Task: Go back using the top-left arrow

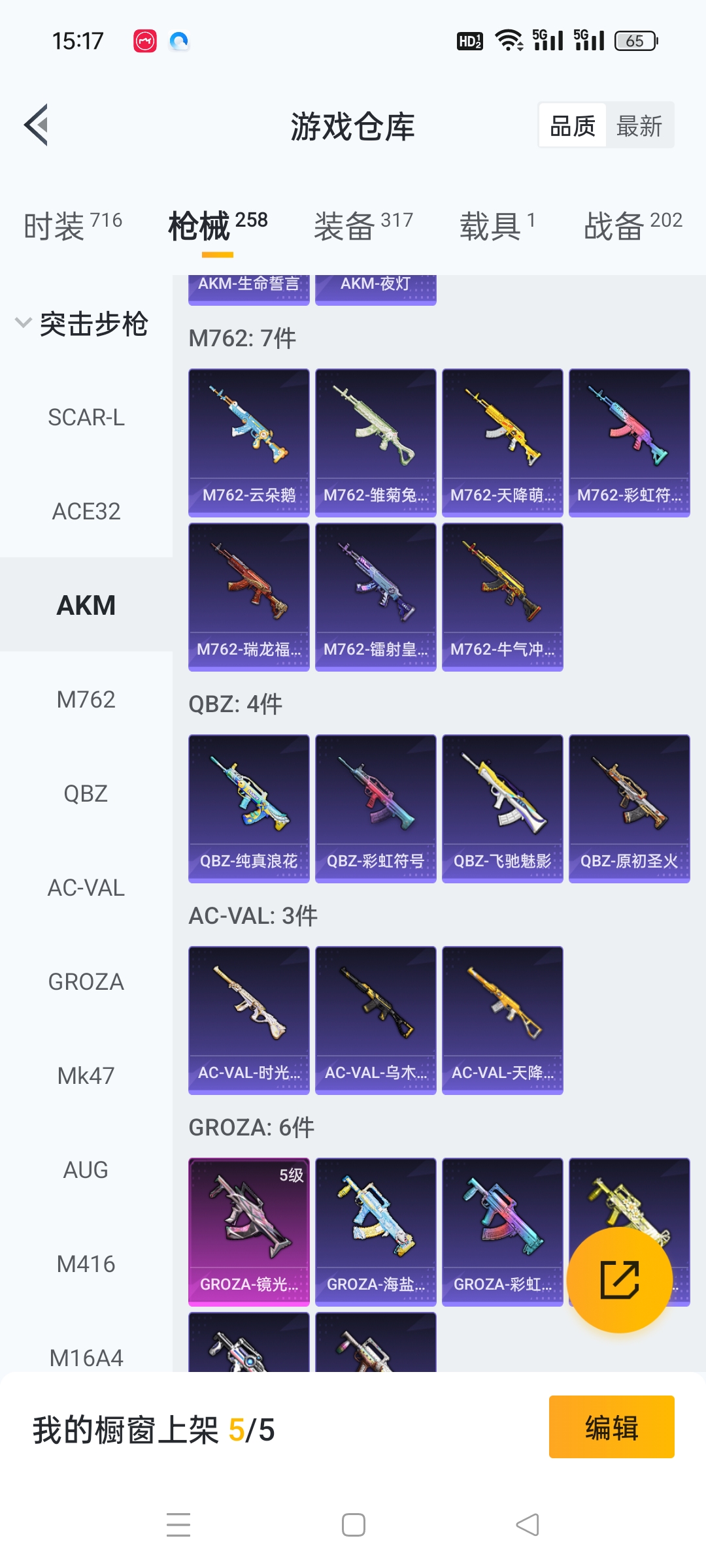Action: click(37, 125)
